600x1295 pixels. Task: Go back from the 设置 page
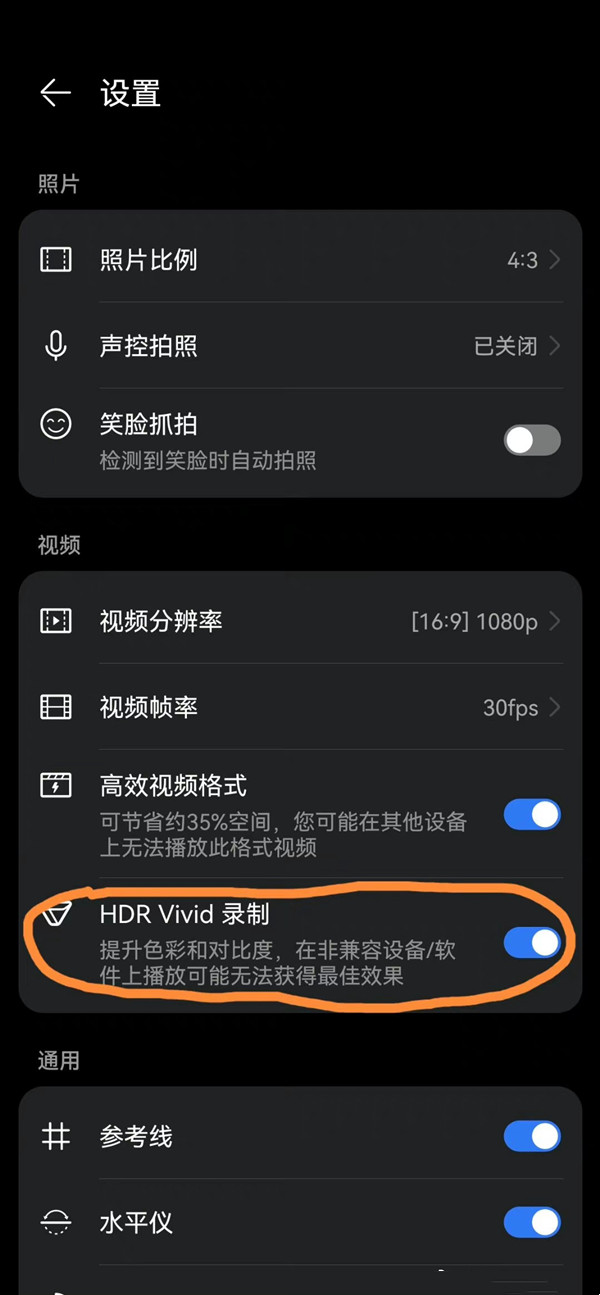(x=56, y=93)
